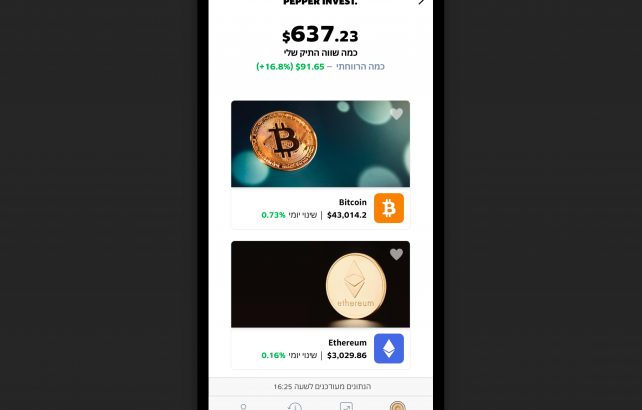Go forward with the top-right arrow
Screen dimensions: 642x410
421,3
